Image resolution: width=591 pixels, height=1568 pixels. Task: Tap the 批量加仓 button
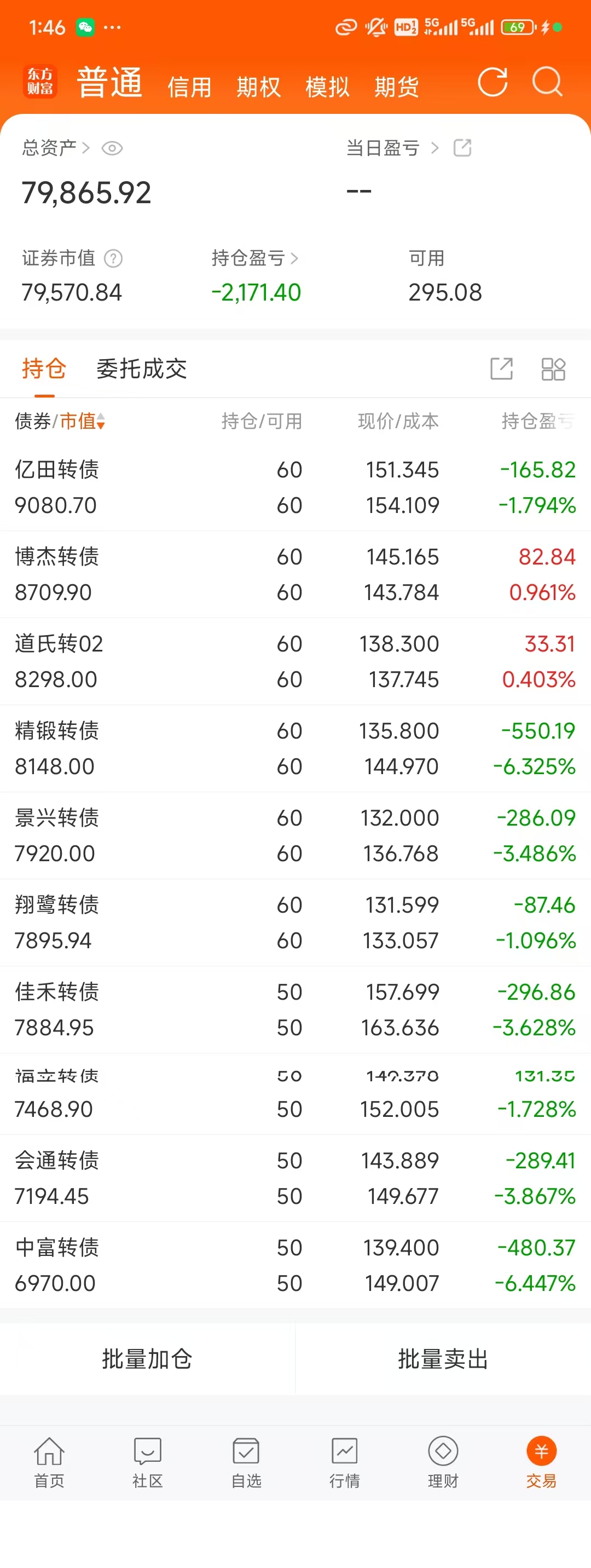(x=147, y=1359)
